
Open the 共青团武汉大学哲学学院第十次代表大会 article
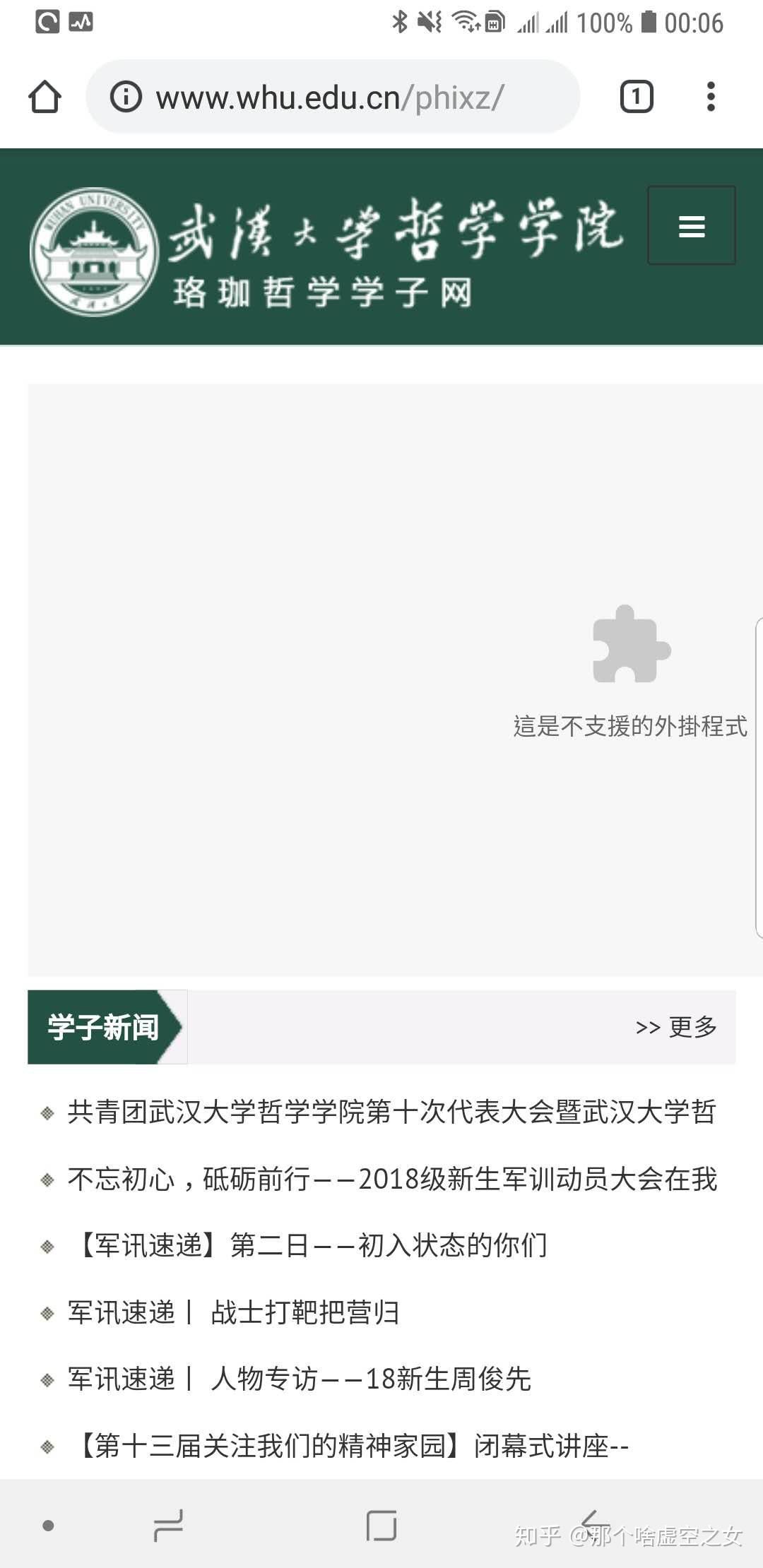click(x=391, y=1112)
